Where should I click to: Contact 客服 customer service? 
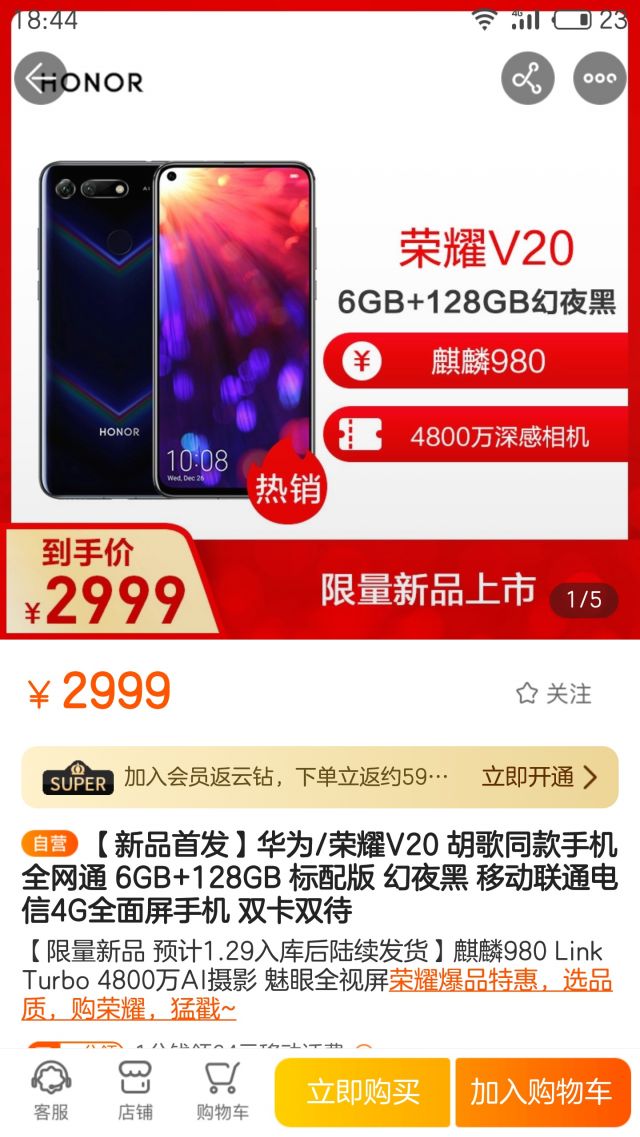(x=51, y=1091)
